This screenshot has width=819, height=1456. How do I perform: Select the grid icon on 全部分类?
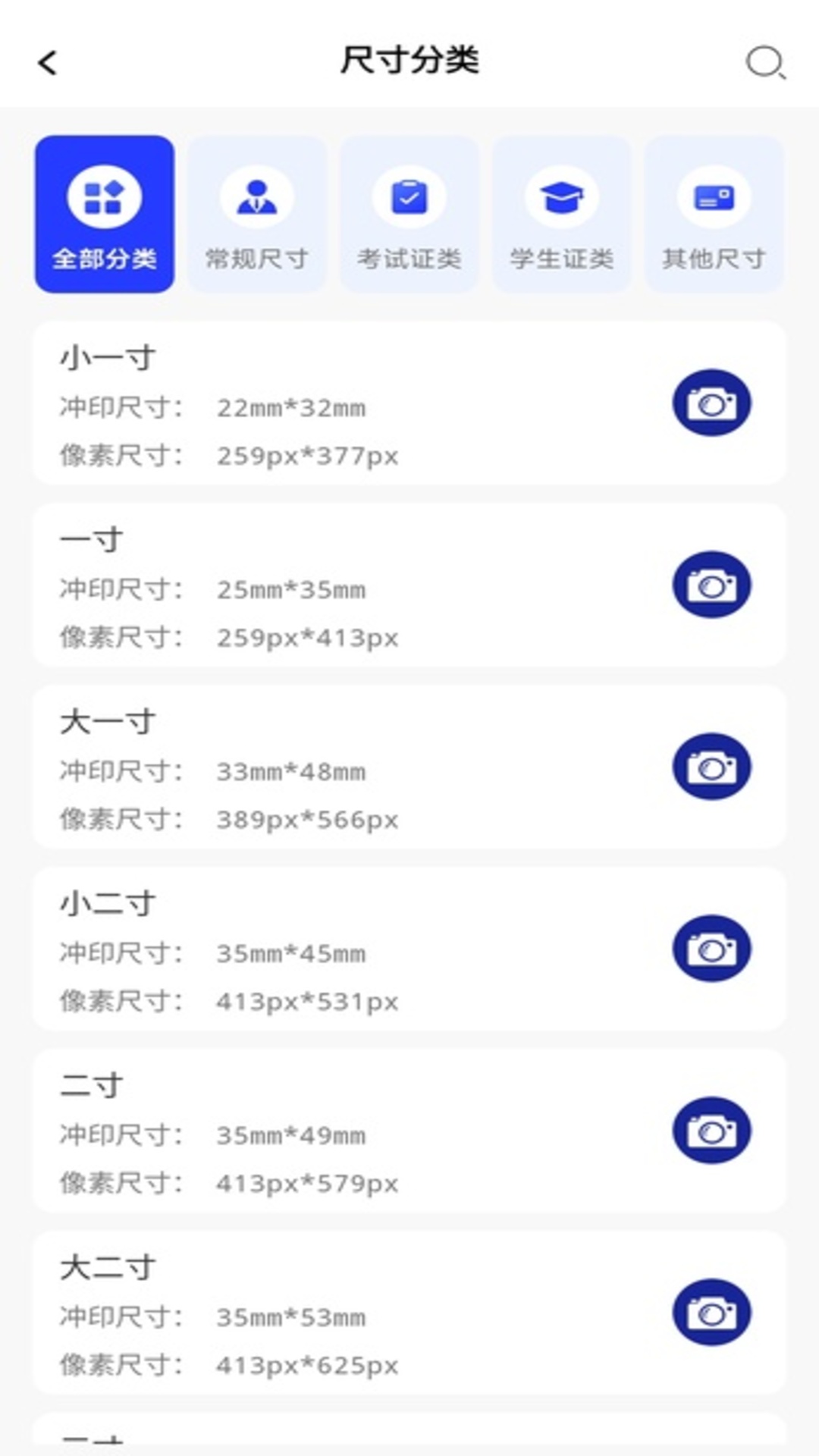[104, 195]
